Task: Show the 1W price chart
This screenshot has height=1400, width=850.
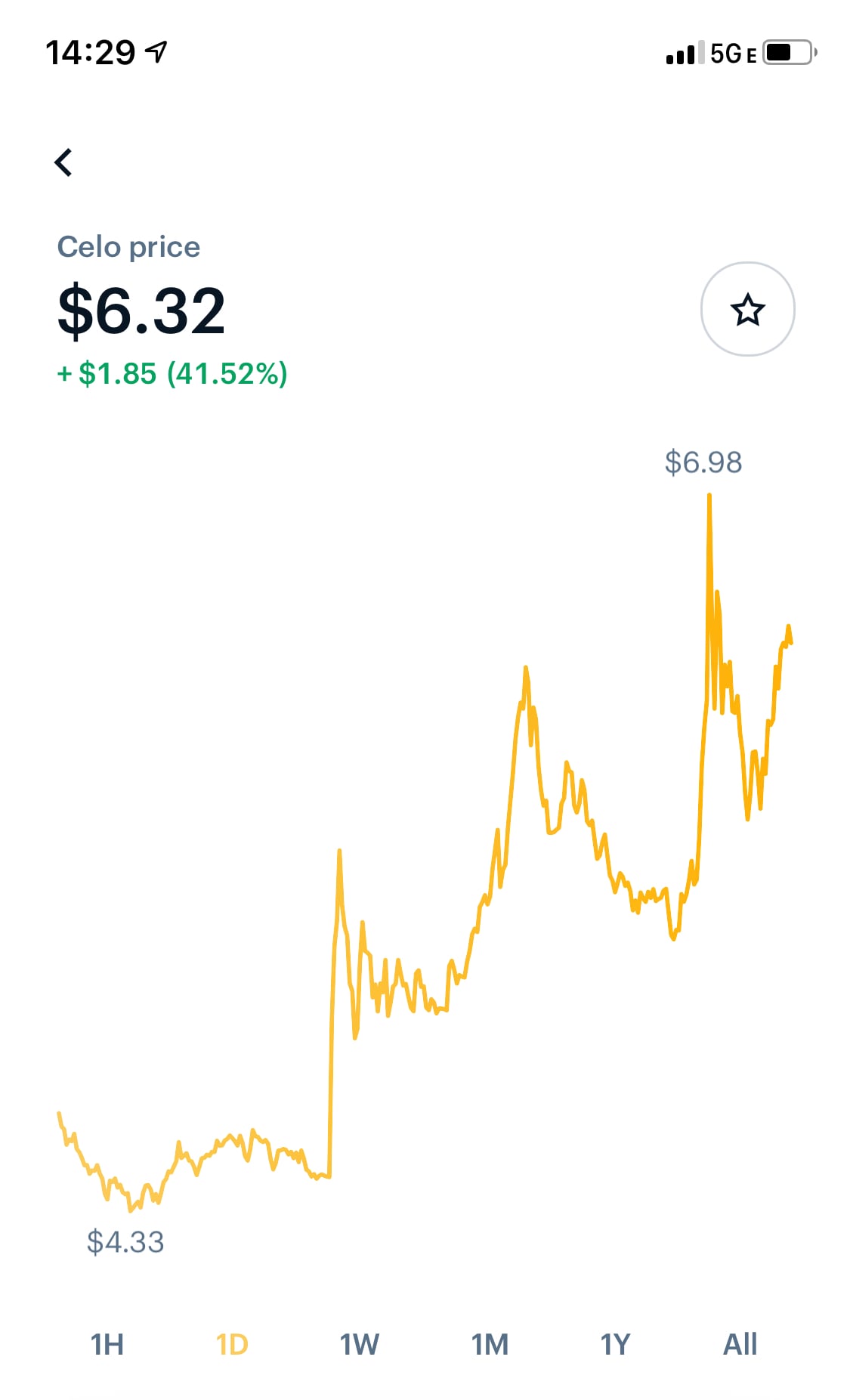Action: 359,1344
